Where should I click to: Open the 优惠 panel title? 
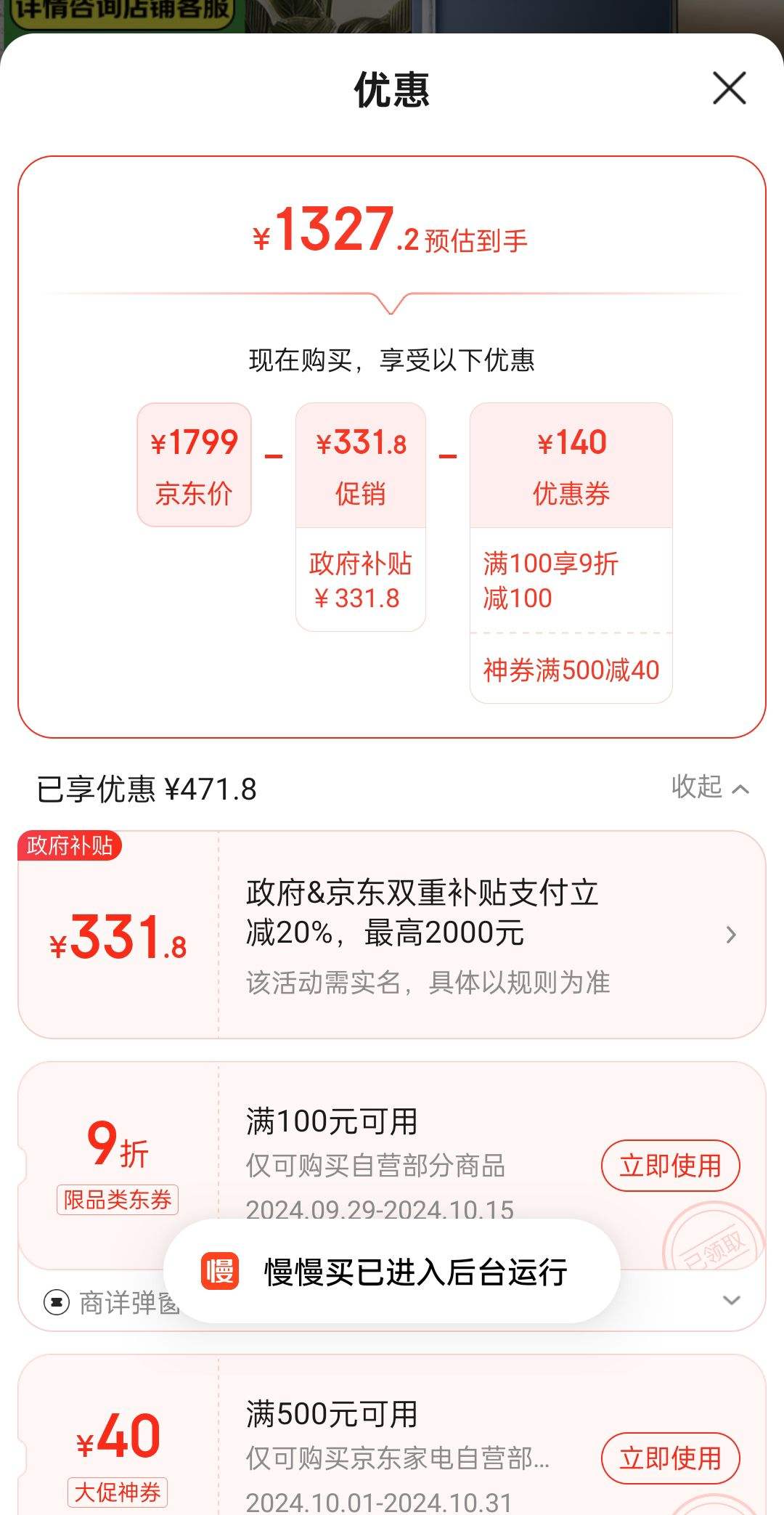click(x=392, y=89)
